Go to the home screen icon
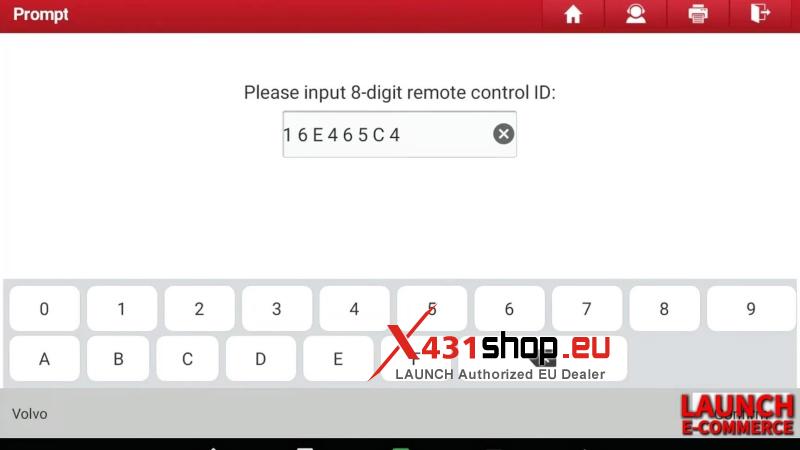This screenshot has width=800, height=450. (x=573, y=15)
